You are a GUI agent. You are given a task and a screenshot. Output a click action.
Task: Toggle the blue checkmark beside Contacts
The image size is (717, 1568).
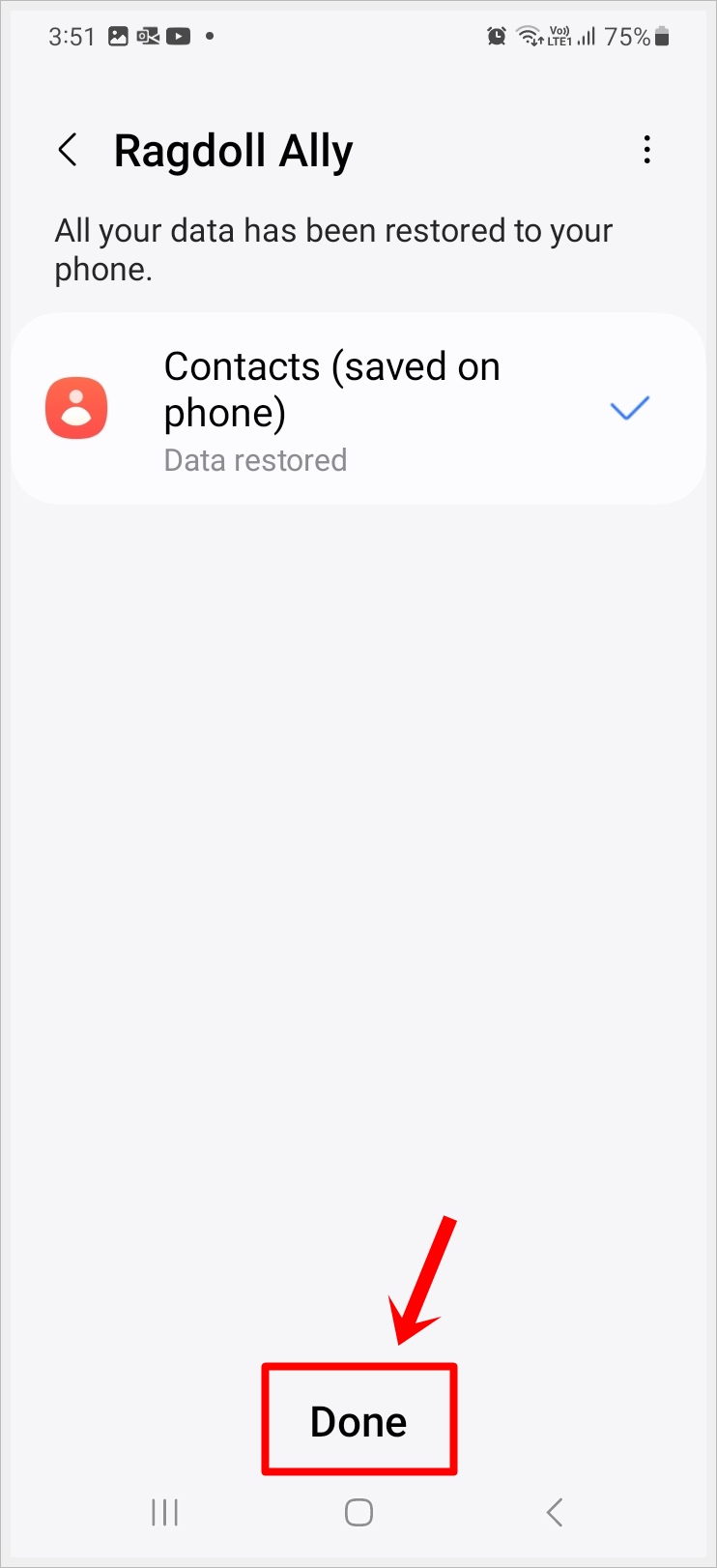[630, 408]
